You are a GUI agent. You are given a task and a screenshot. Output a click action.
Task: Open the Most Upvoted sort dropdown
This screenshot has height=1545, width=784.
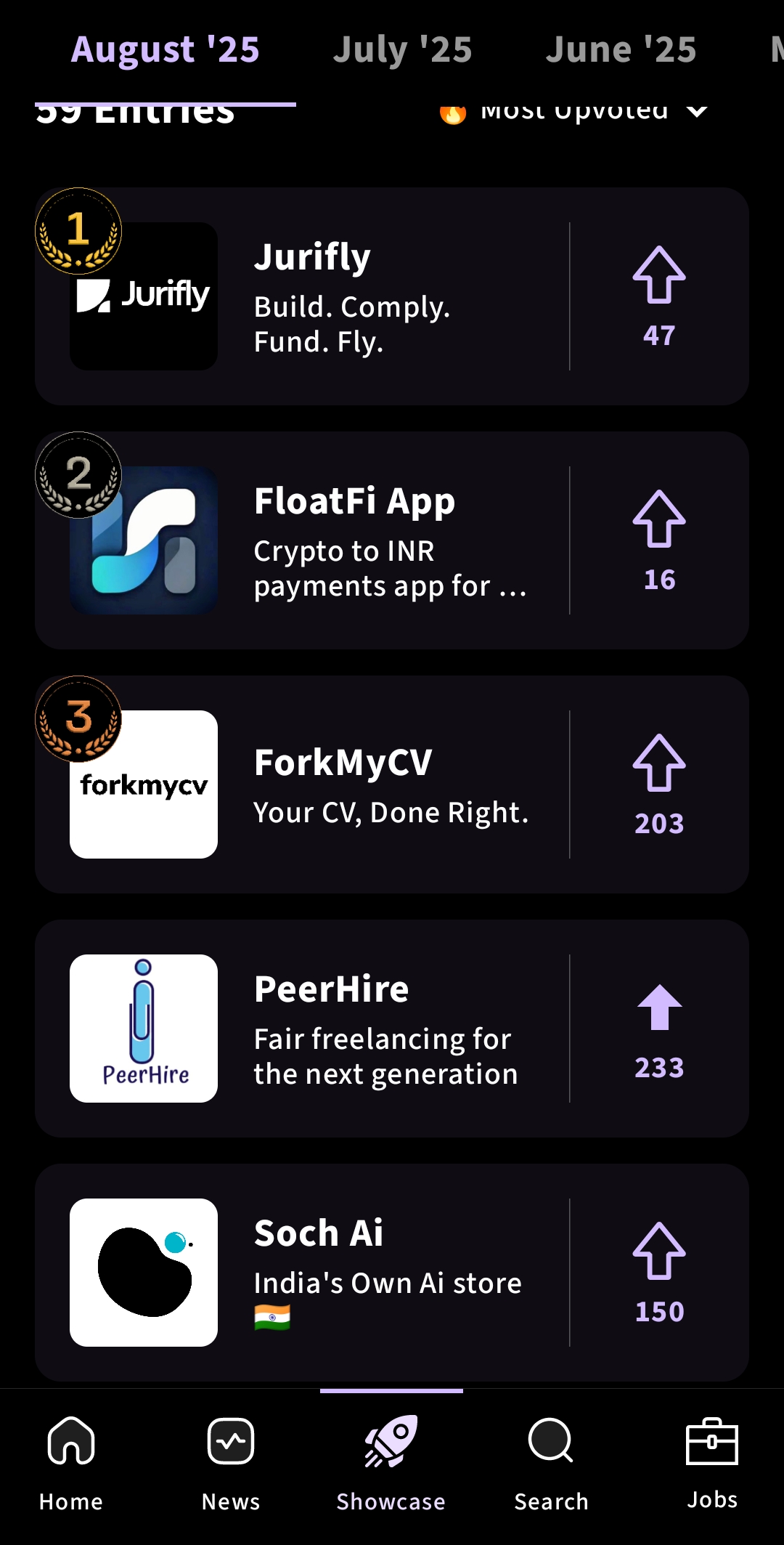(x=573, y=111)
